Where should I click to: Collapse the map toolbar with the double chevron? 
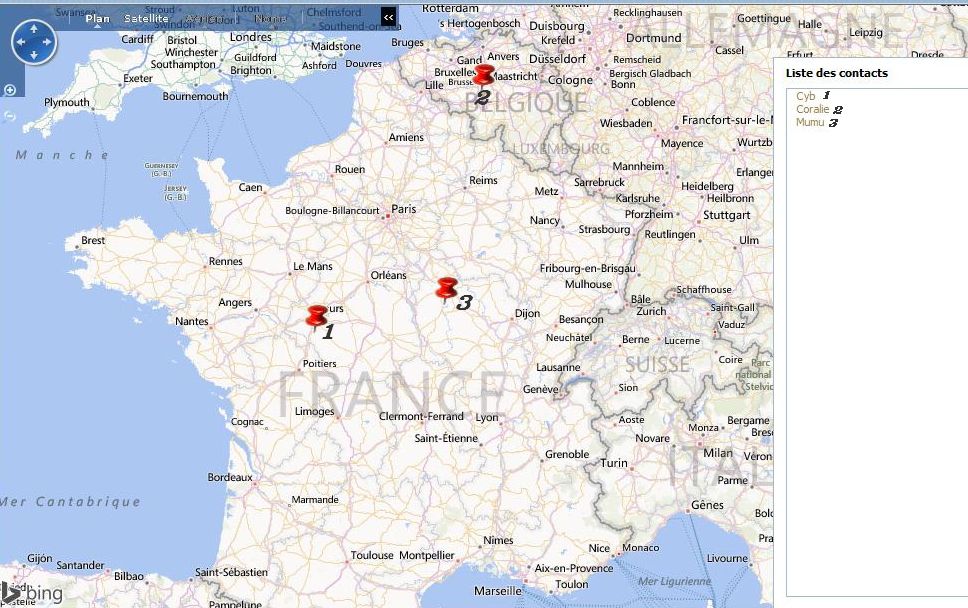click(389, 17)
